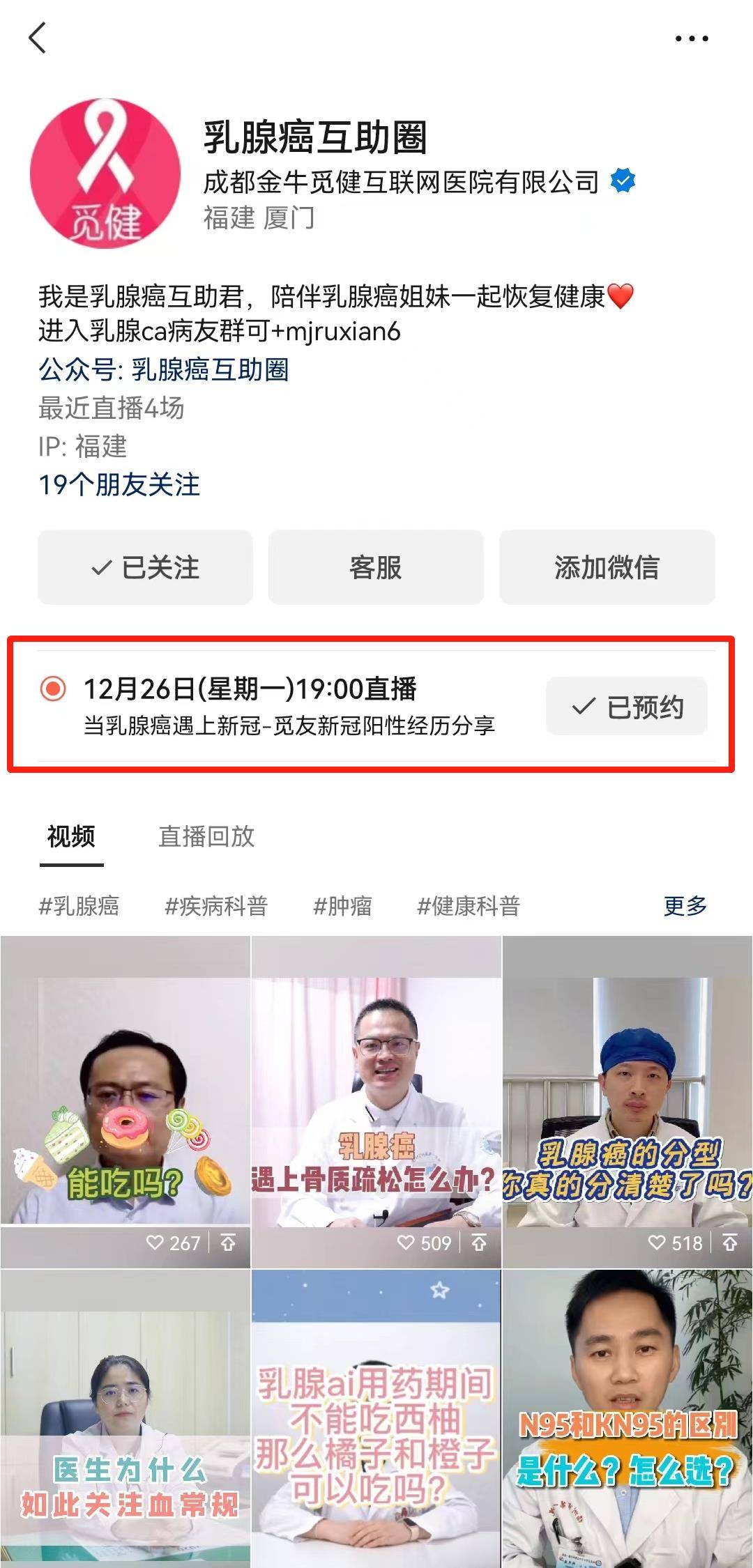Tap the 已关注 following button
The image size is (753, 1568).
point(145,567)
